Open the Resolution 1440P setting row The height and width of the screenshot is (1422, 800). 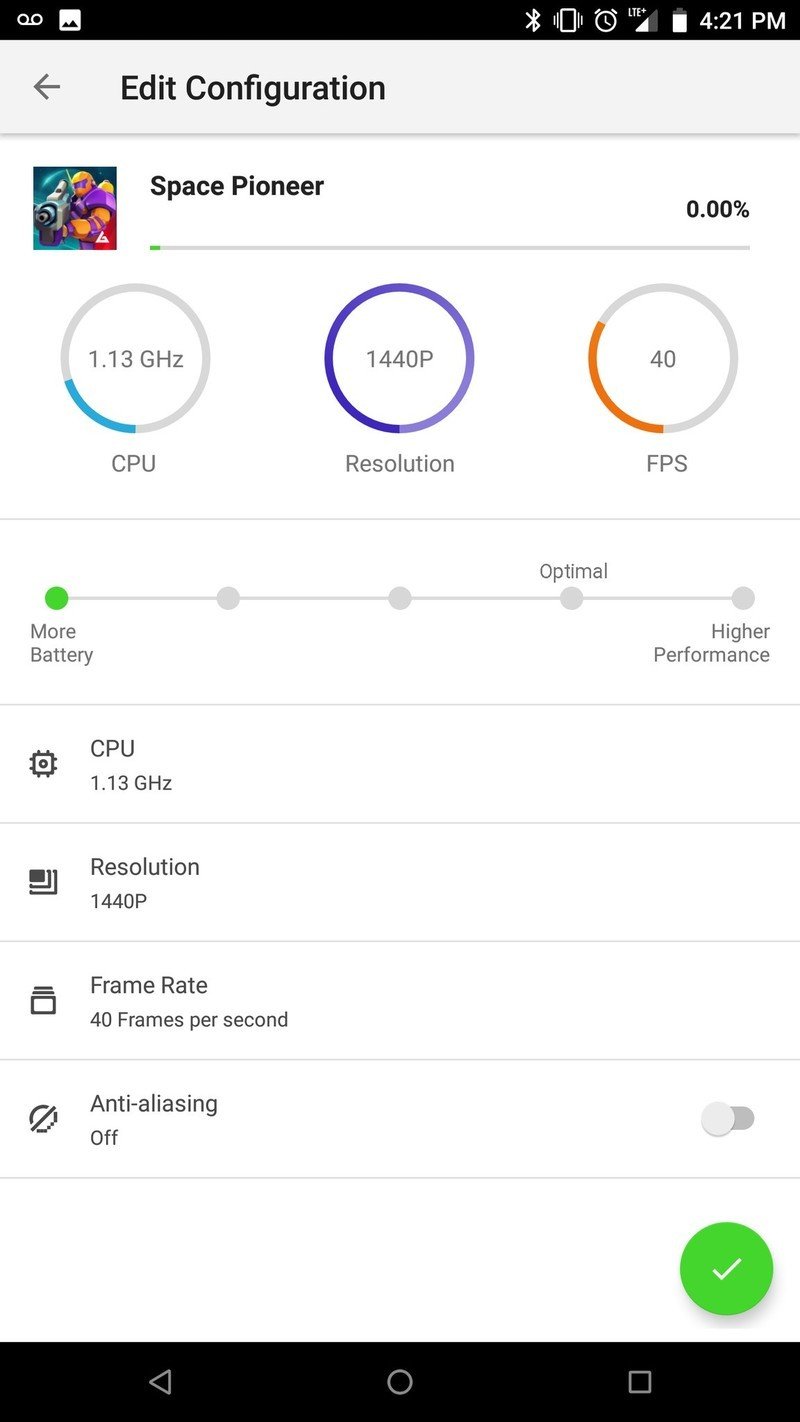pyautogui.click(x=400, y=882)
